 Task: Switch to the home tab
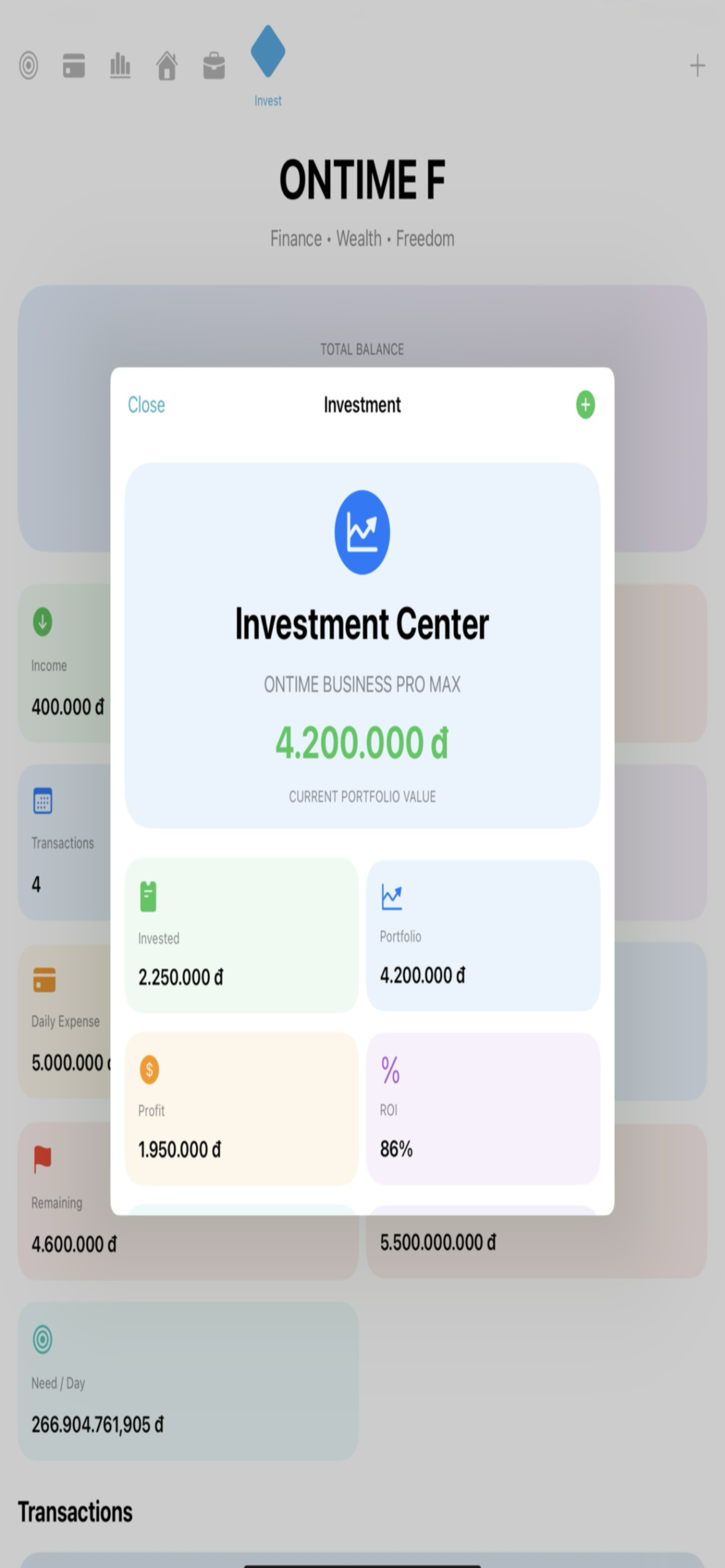pos(167,66)
